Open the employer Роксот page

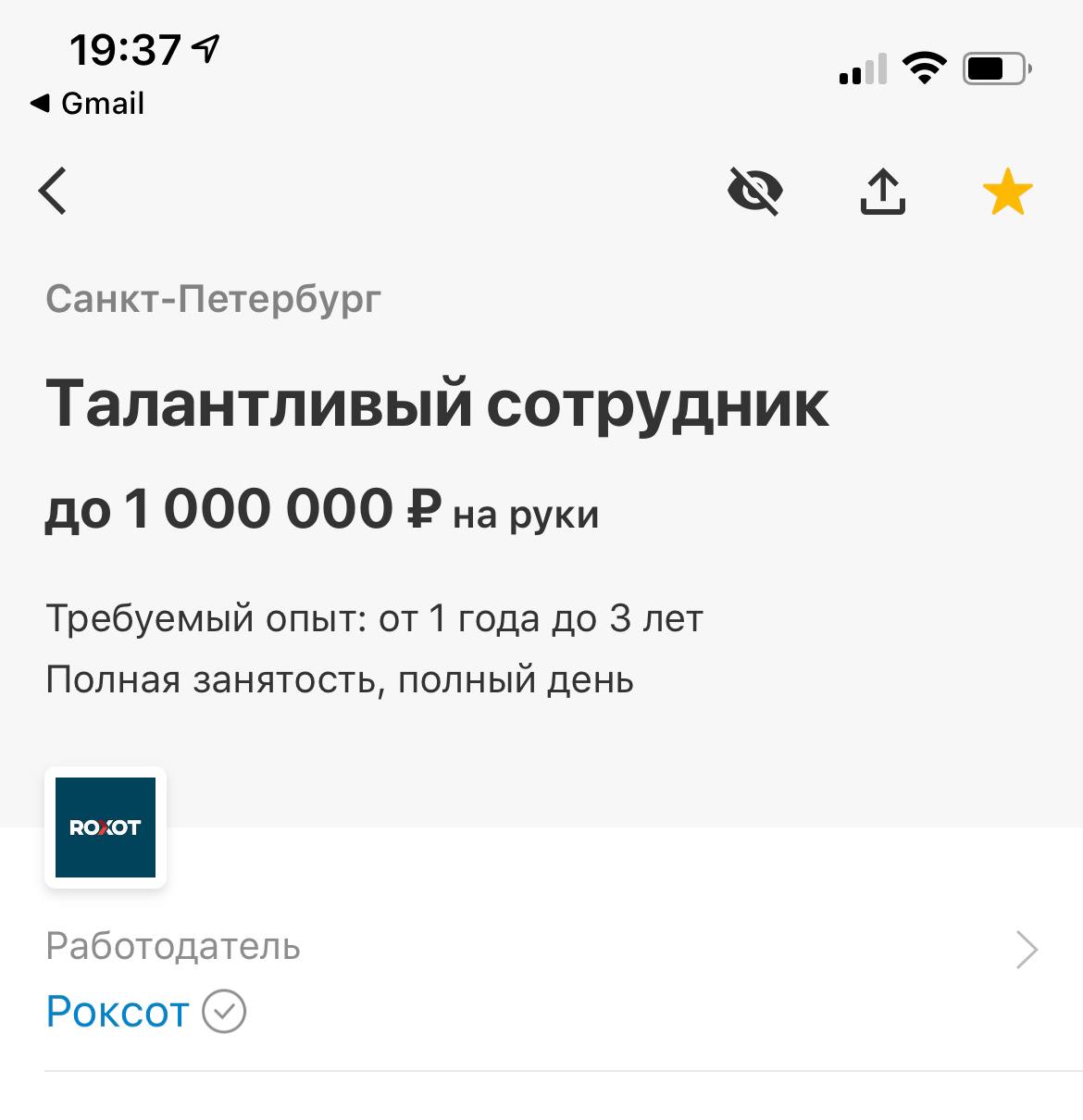point(118,1011)
